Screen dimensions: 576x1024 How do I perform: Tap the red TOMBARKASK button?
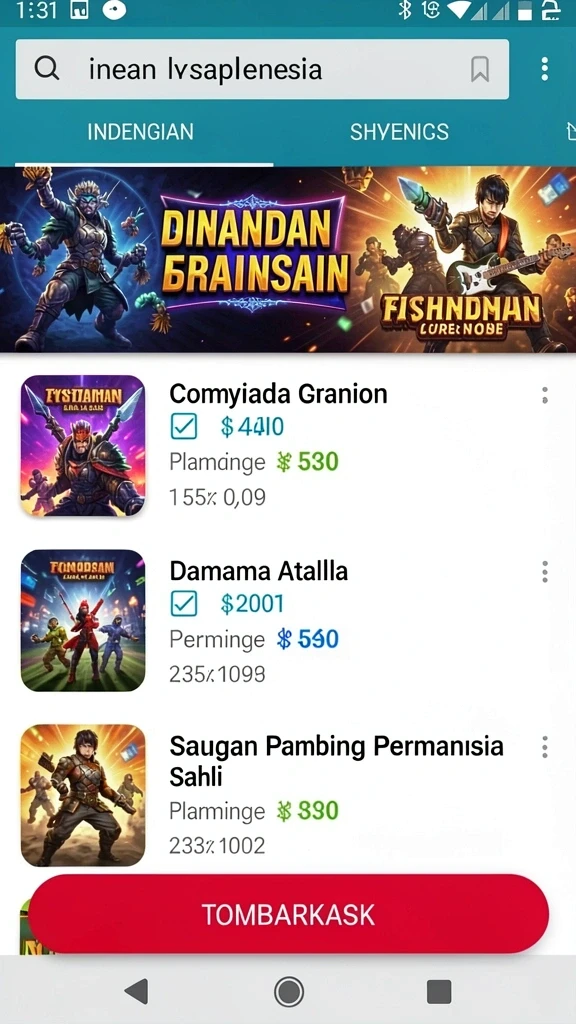tap(288, 914)
